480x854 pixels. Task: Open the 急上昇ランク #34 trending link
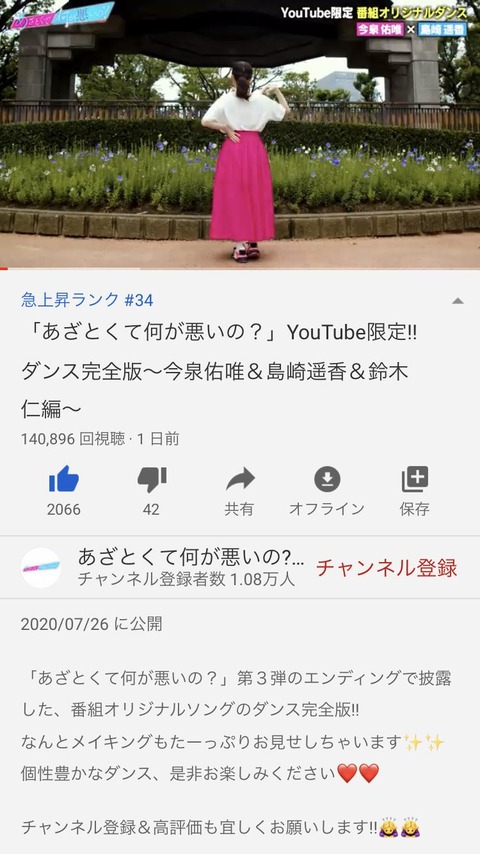click(x=87, y=300)
